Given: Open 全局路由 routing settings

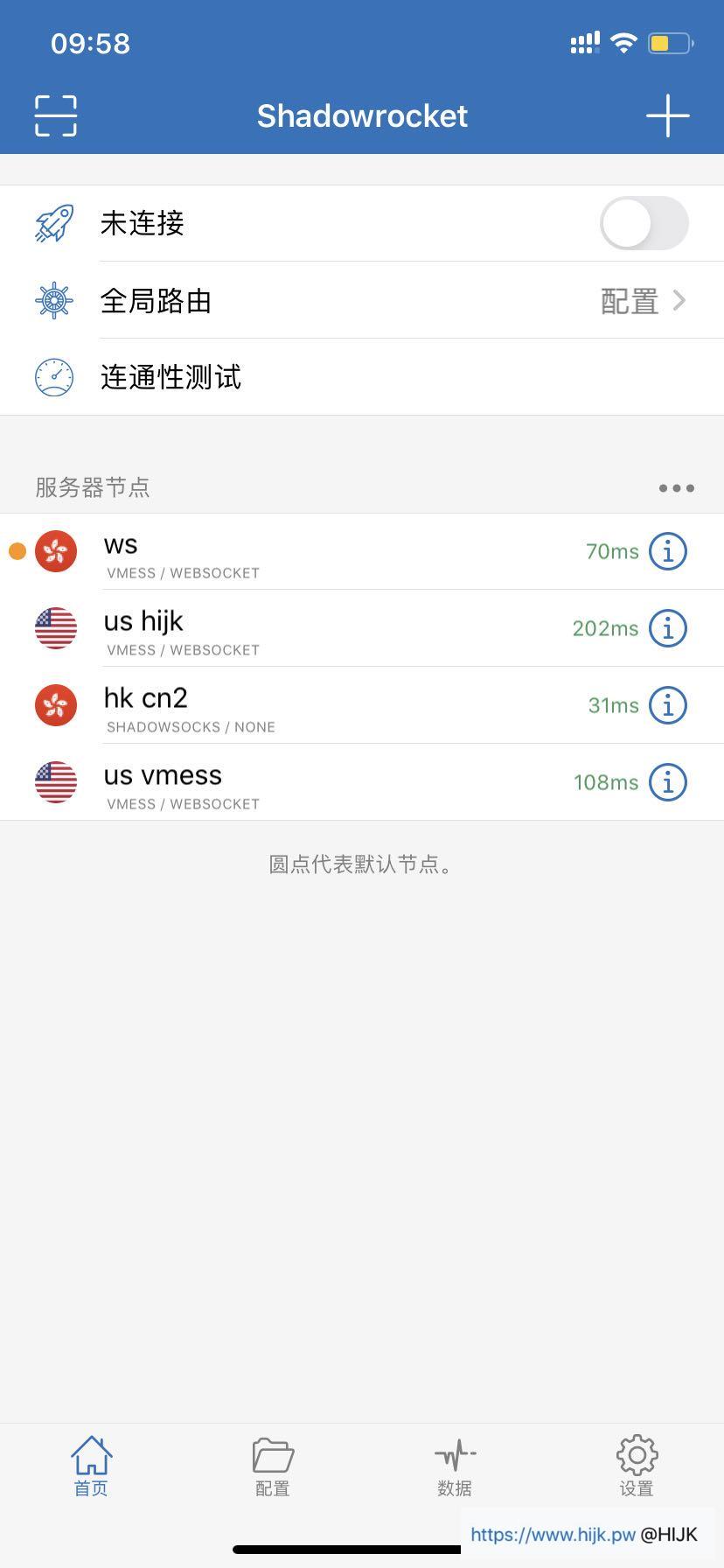Looking at the screenshot, I should click(362, 301).
